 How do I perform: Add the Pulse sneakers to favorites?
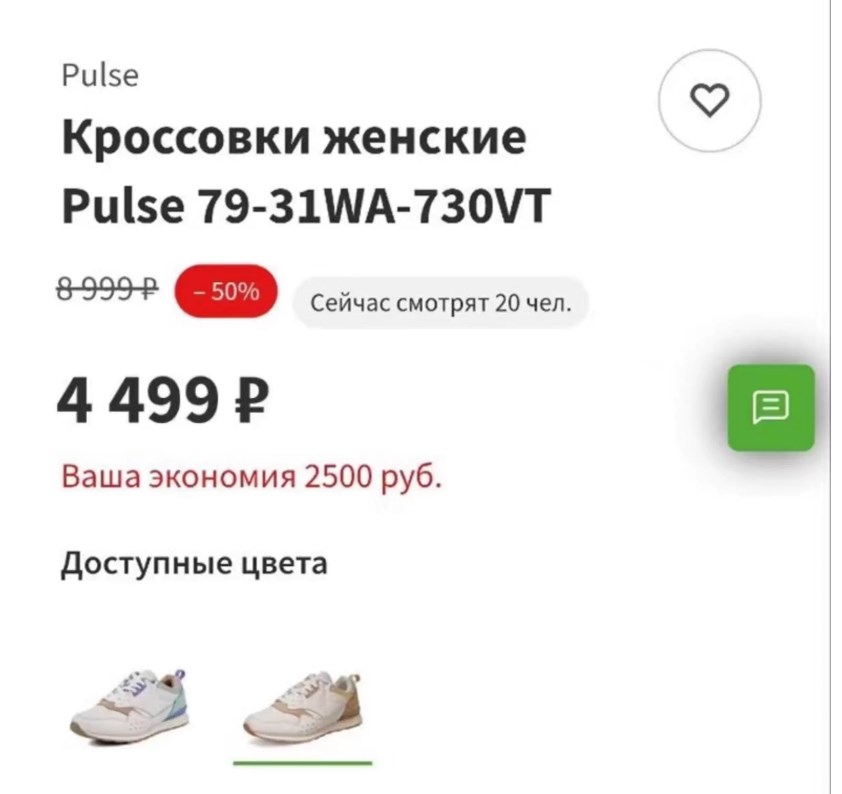(x=709, y=101)
